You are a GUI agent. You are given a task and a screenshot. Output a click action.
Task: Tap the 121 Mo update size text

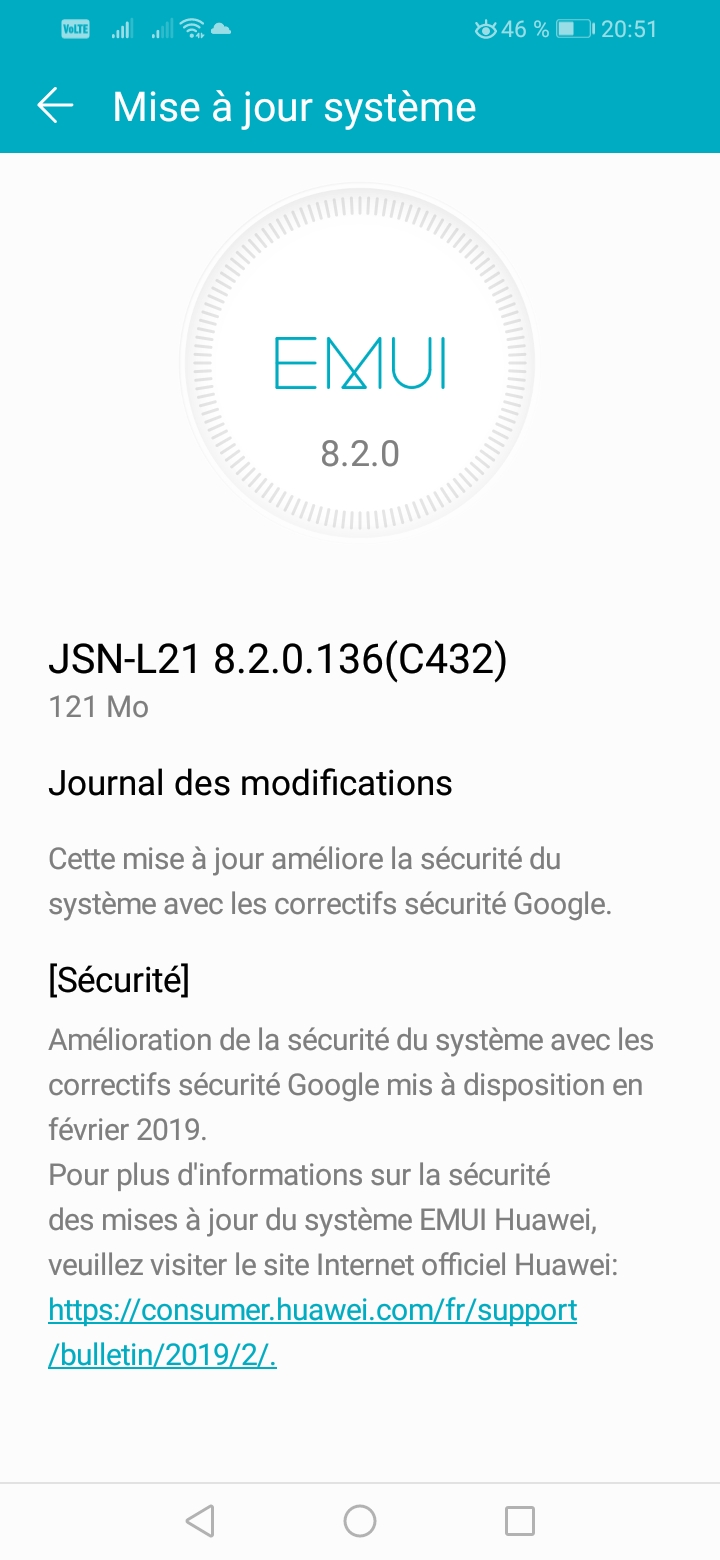[97, 707]
